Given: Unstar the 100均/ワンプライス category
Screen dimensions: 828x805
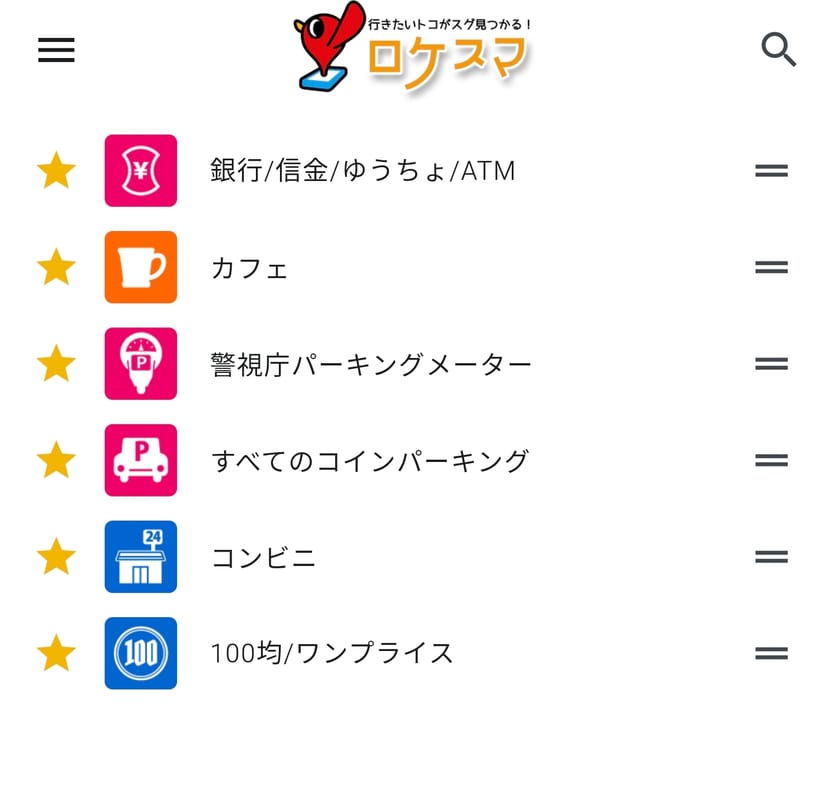Looking at the screenshot, I should (x=56, y=653).
